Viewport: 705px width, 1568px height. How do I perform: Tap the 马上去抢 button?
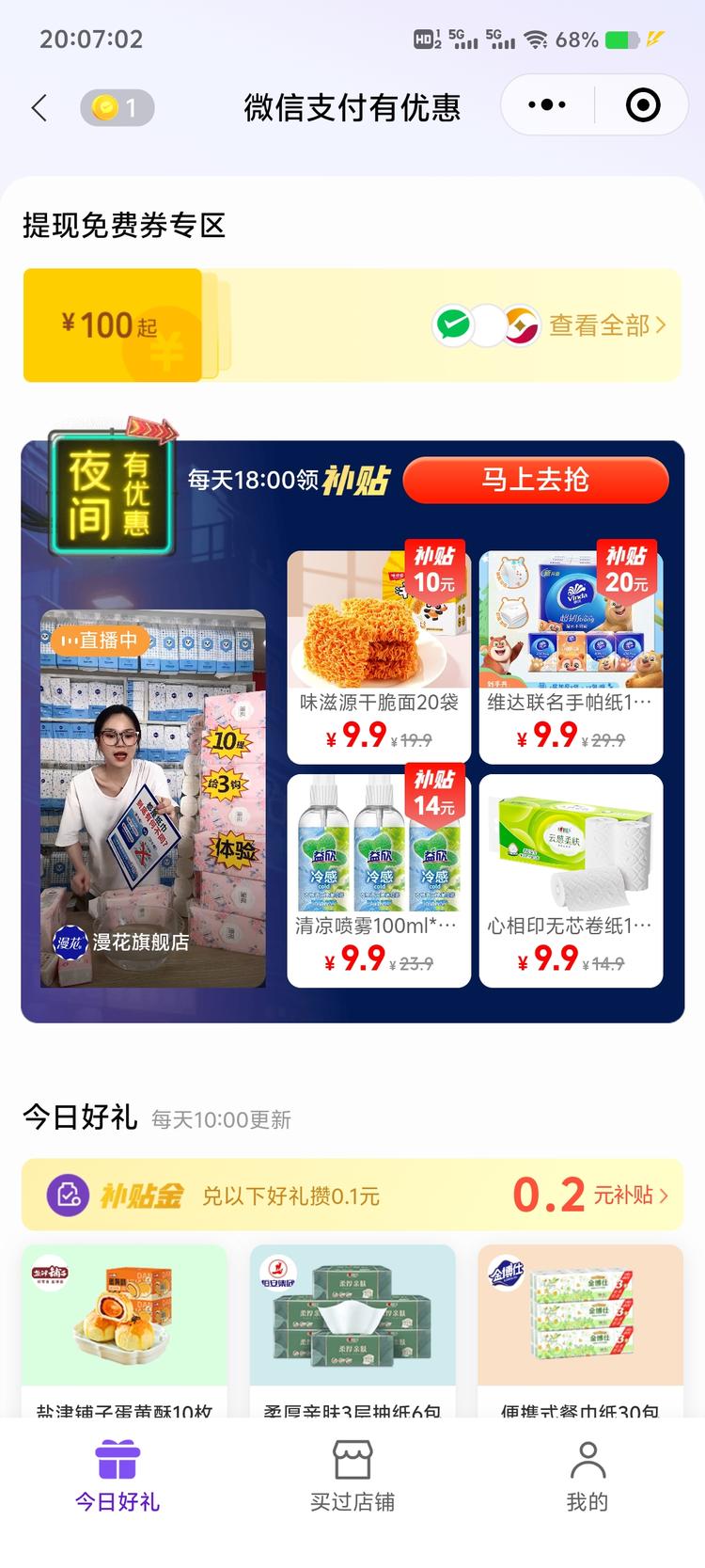click(535, 480)
